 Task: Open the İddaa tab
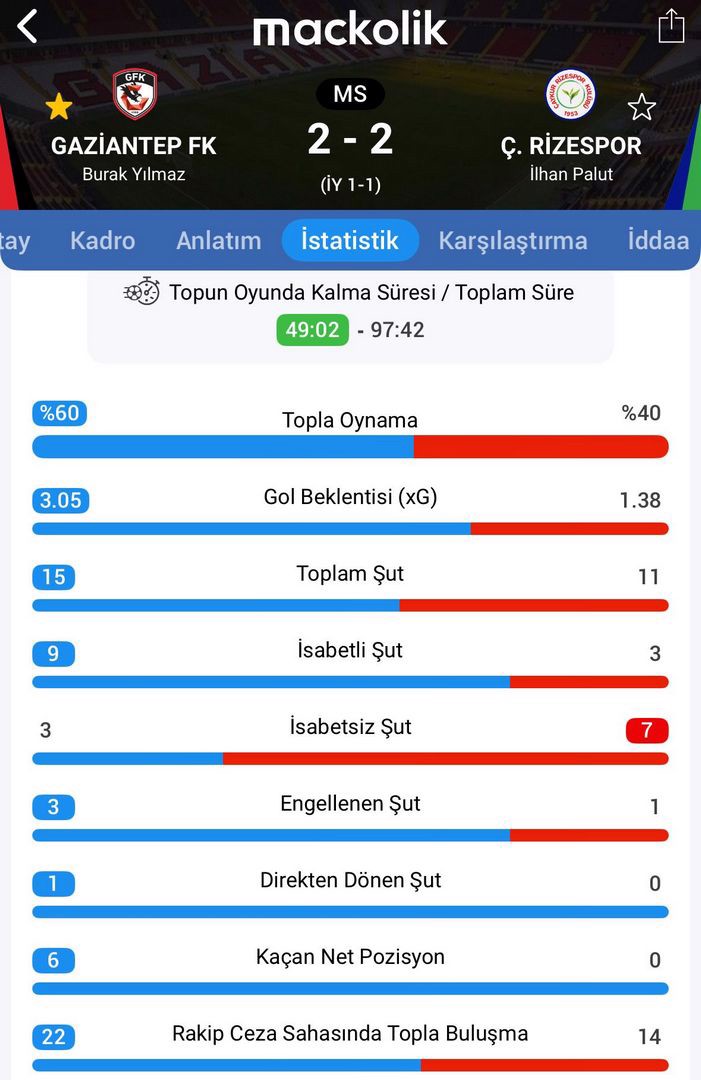[658, 241]
